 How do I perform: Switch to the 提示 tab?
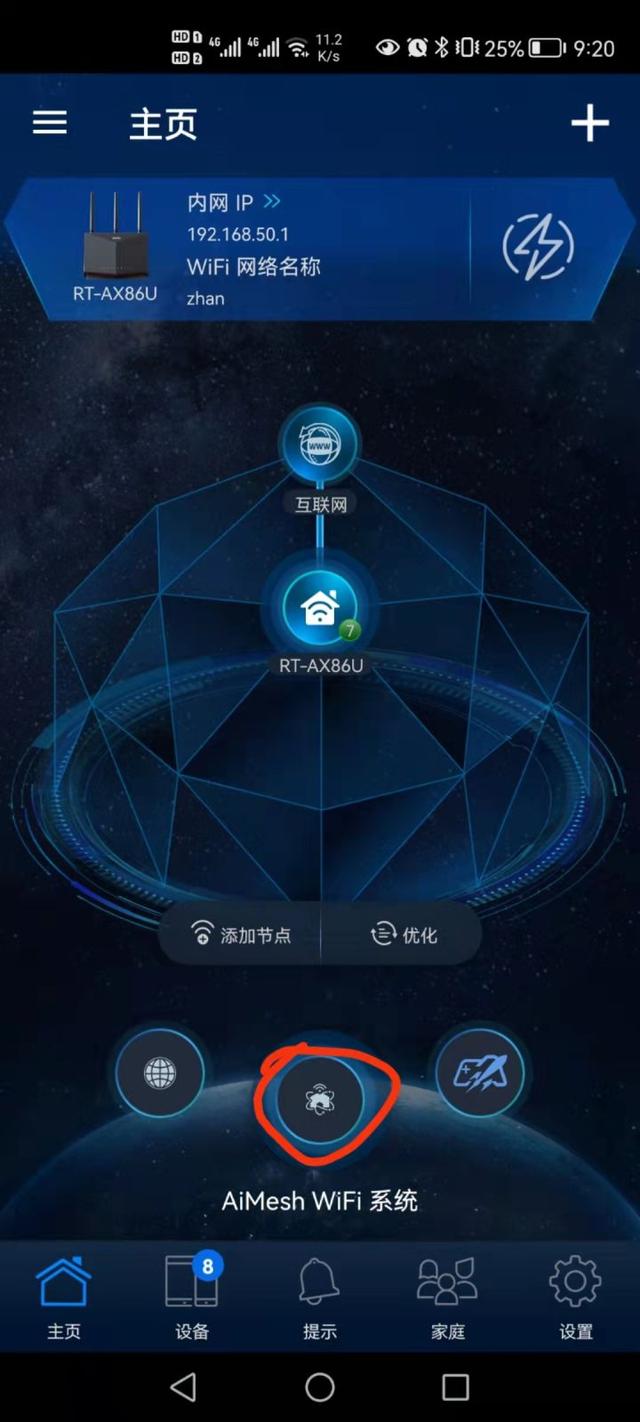click(x=319, y=1296)
